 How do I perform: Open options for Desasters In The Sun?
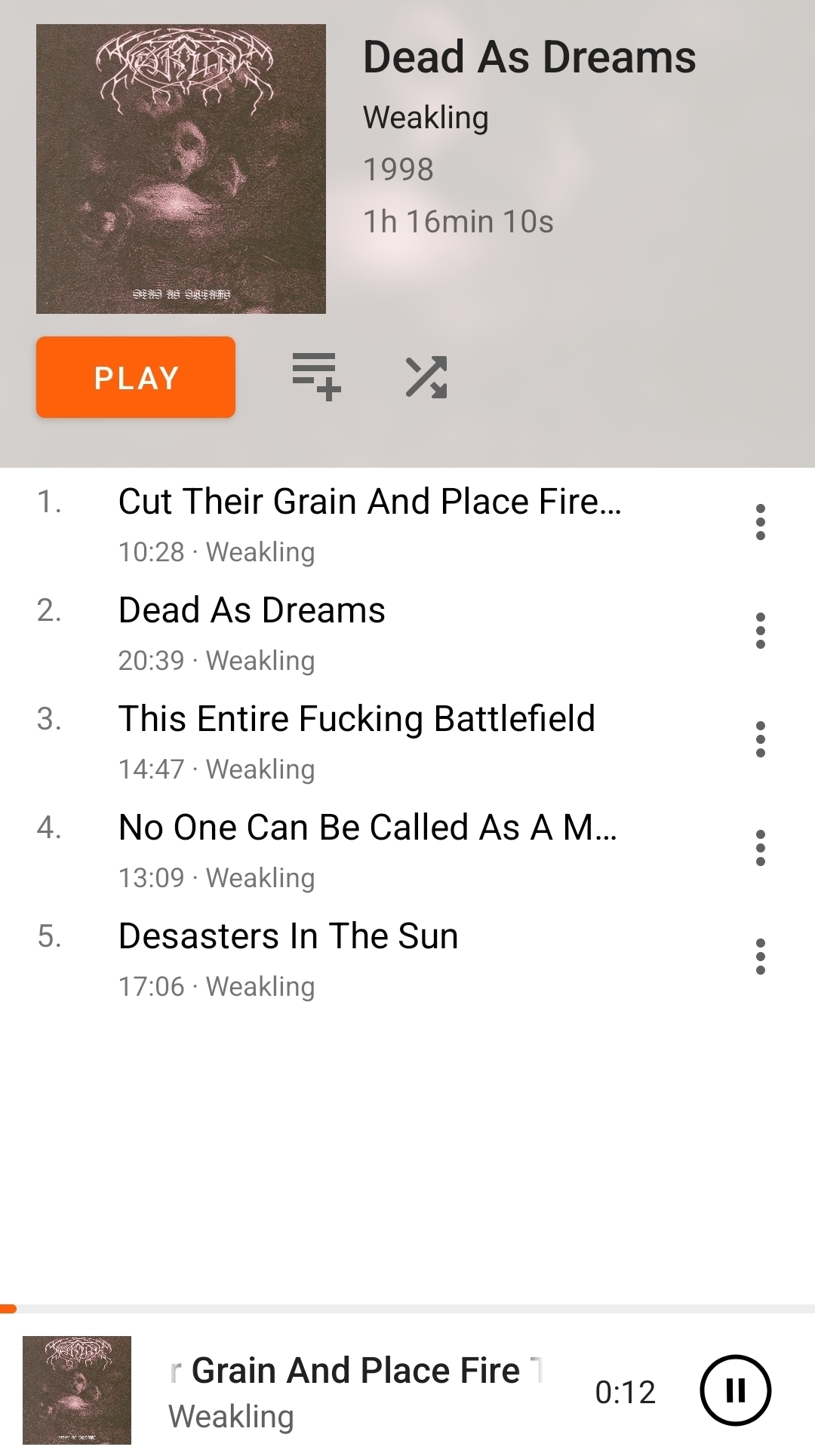(760, 957)
